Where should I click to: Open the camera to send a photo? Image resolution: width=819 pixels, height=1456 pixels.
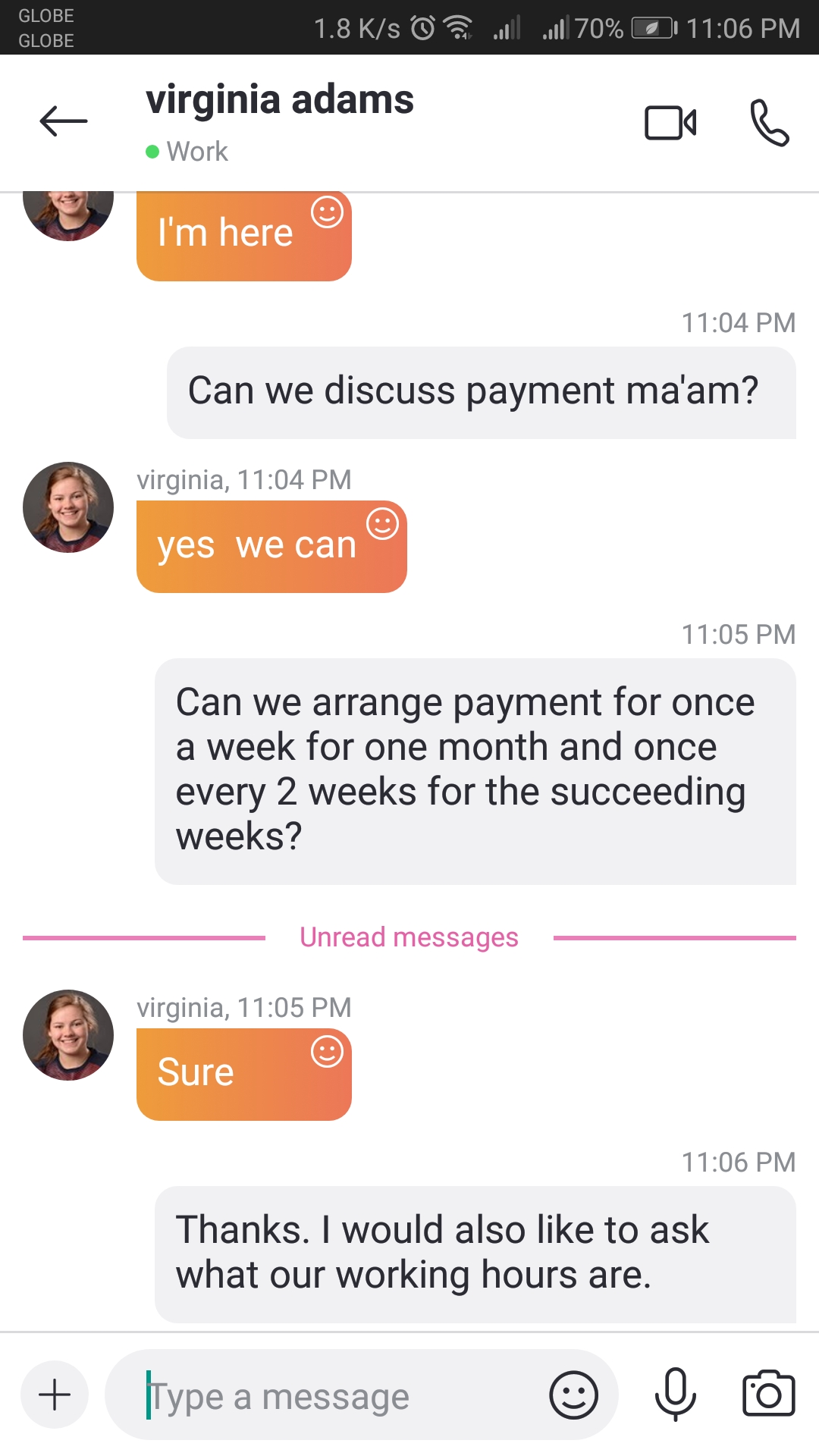pos(768,1395)
